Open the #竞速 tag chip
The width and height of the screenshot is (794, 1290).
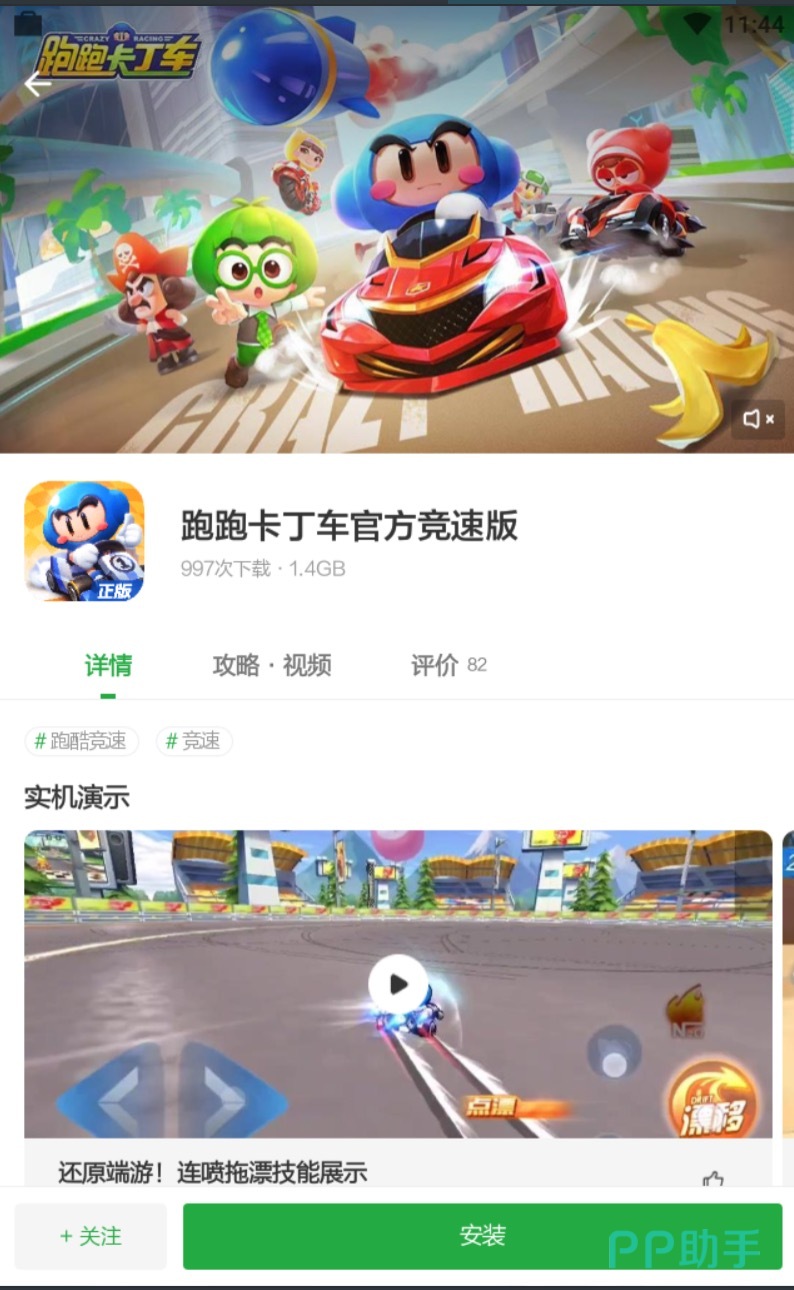click(x=193, y=741)
